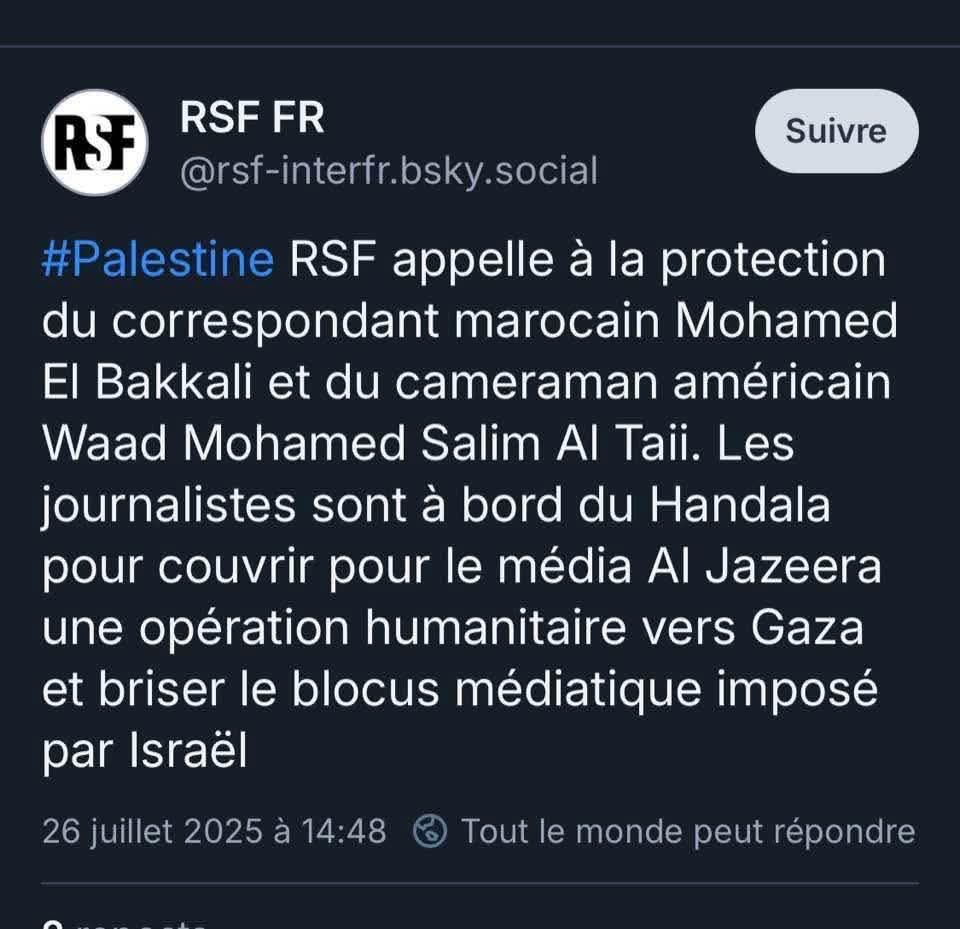Follow RSF FR with the Suivre button

[835, 132]
